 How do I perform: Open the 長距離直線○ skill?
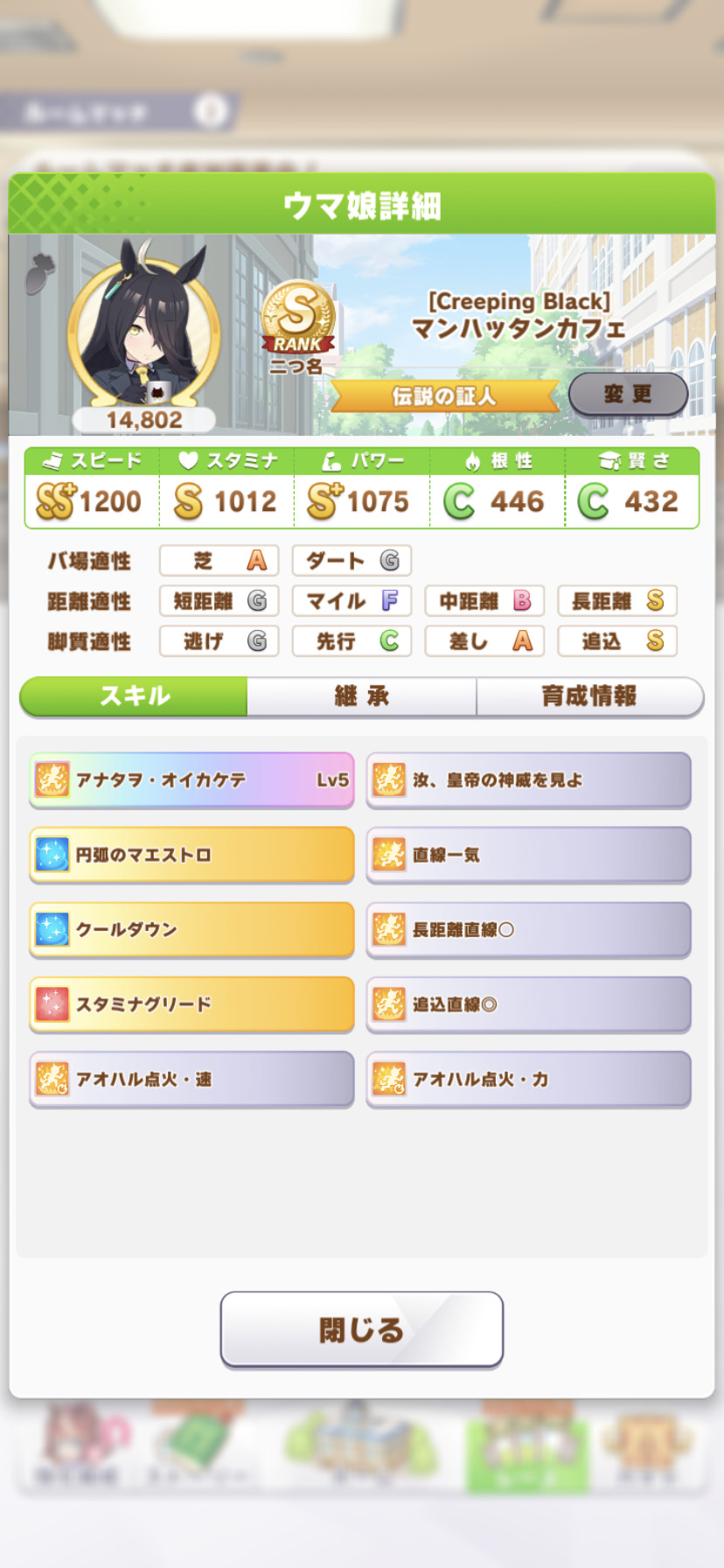[528, 929]
